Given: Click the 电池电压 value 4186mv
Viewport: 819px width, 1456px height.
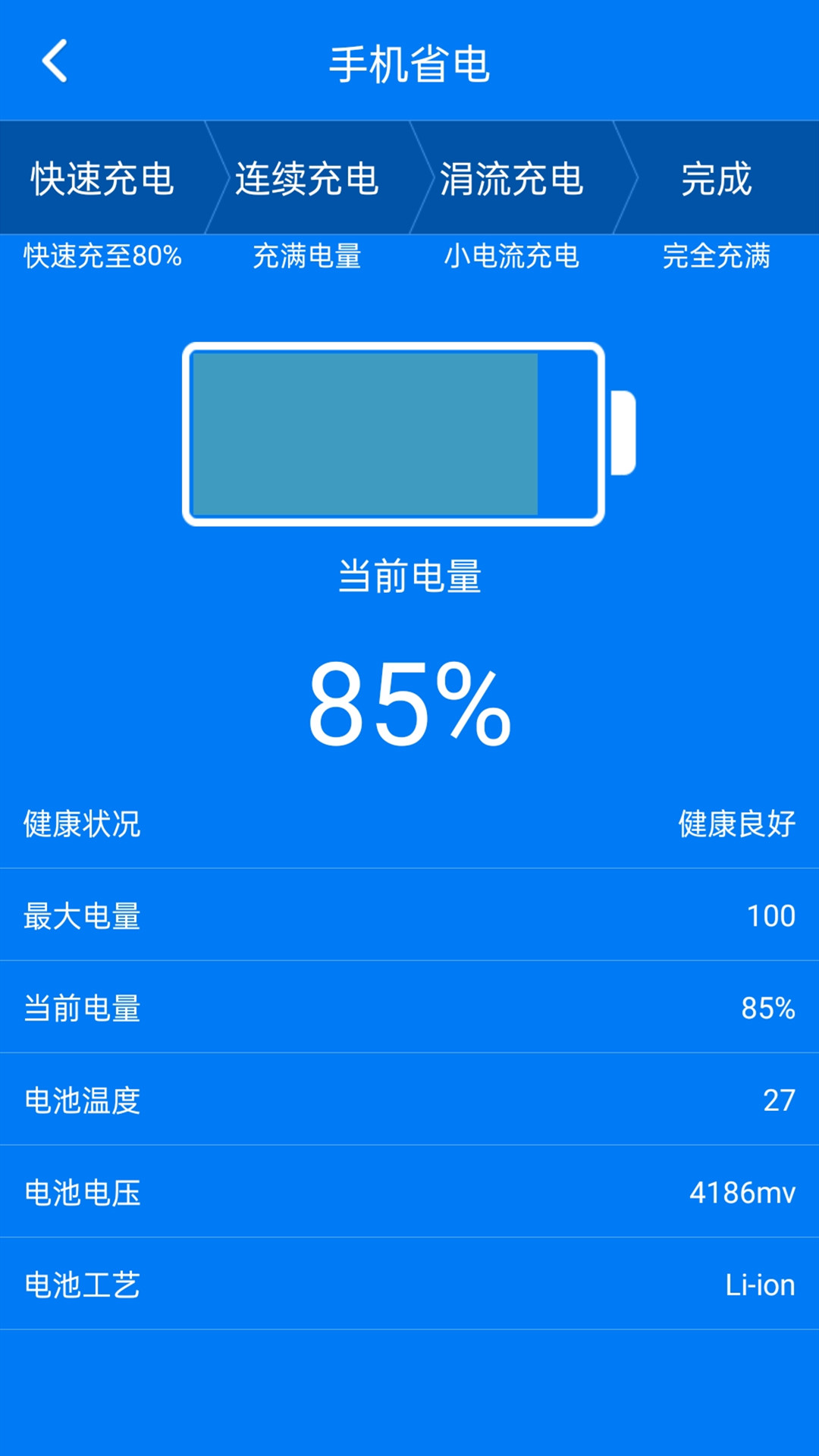Looking at the screenshot, I should click(x=743, y=1193).
